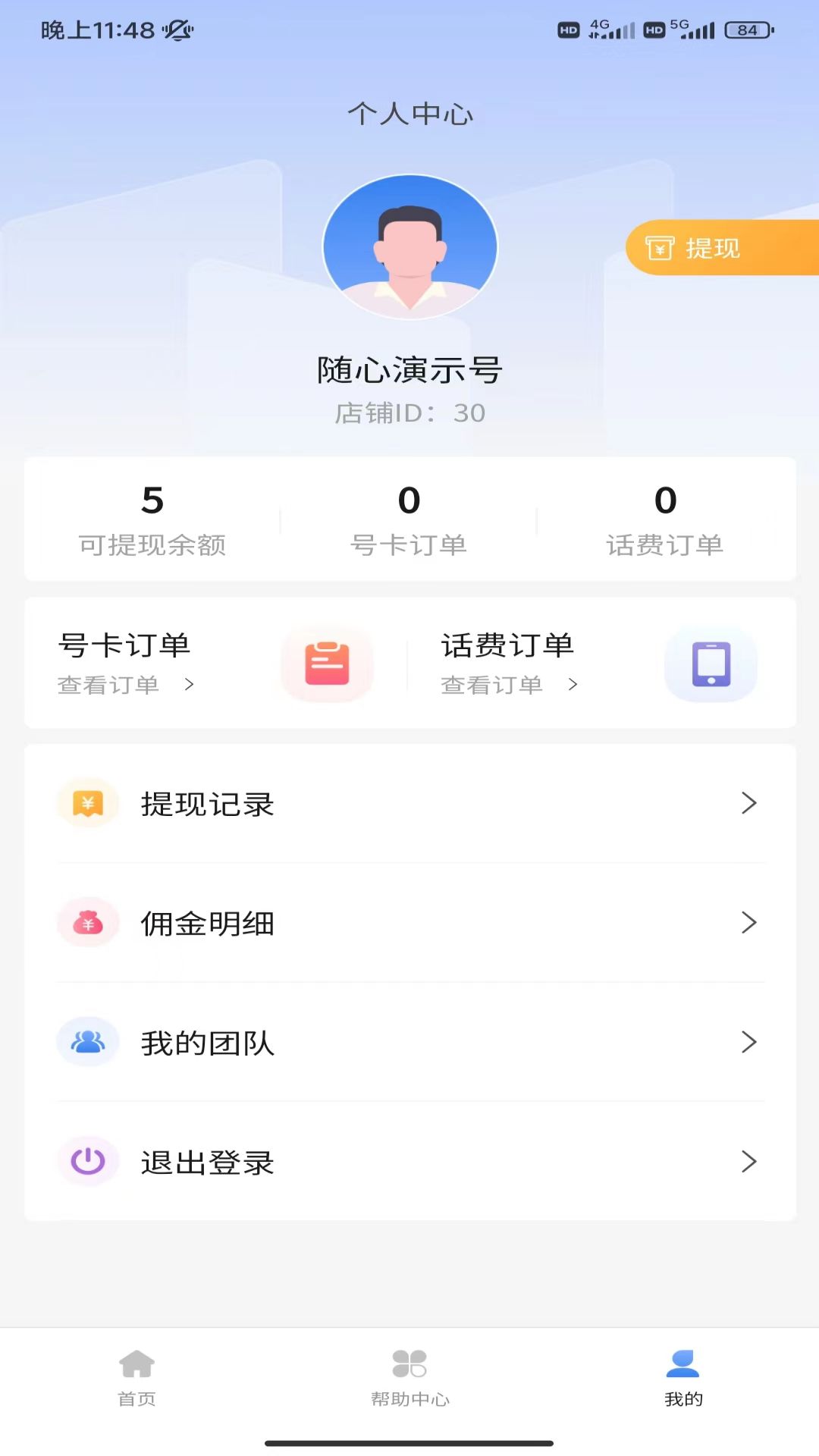Viewport: 819px width, 1456px height.
Task: View 话费订单 orders via 查看订单
Action: [510, 685]
